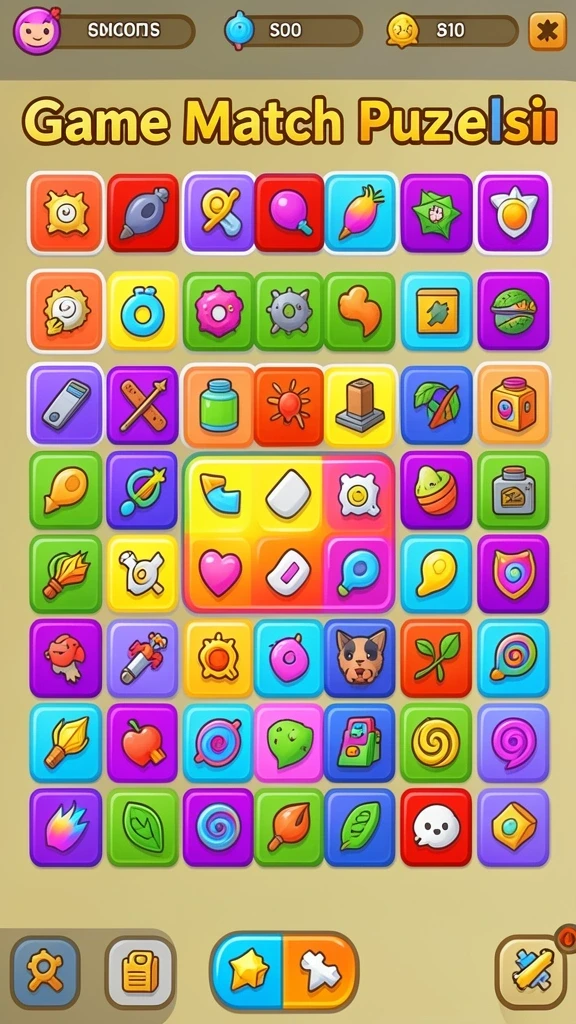Tap the white puzzle piece button
This screenshot has height=1024, width=576.
(x=320, y=970)
